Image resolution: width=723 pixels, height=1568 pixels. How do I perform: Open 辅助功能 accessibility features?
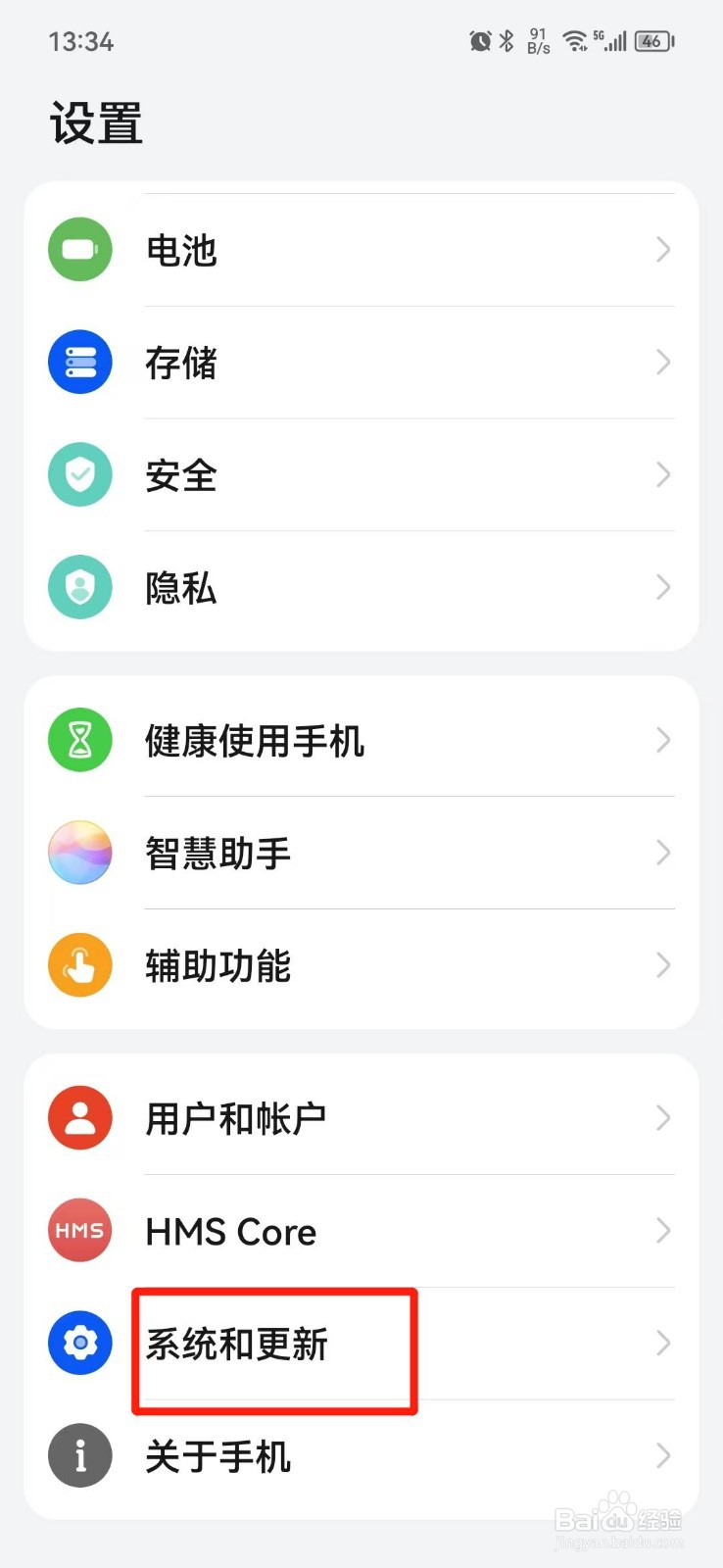click(361, 966)
